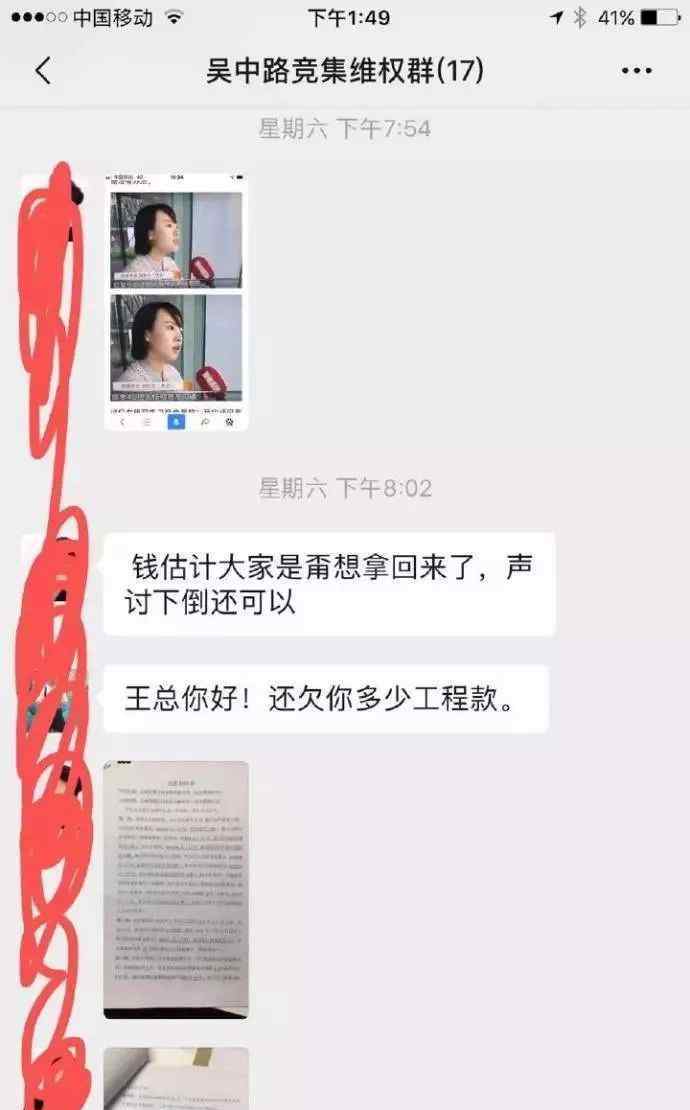
Task: Open the shared document page photo
Action: pos(176,890)
